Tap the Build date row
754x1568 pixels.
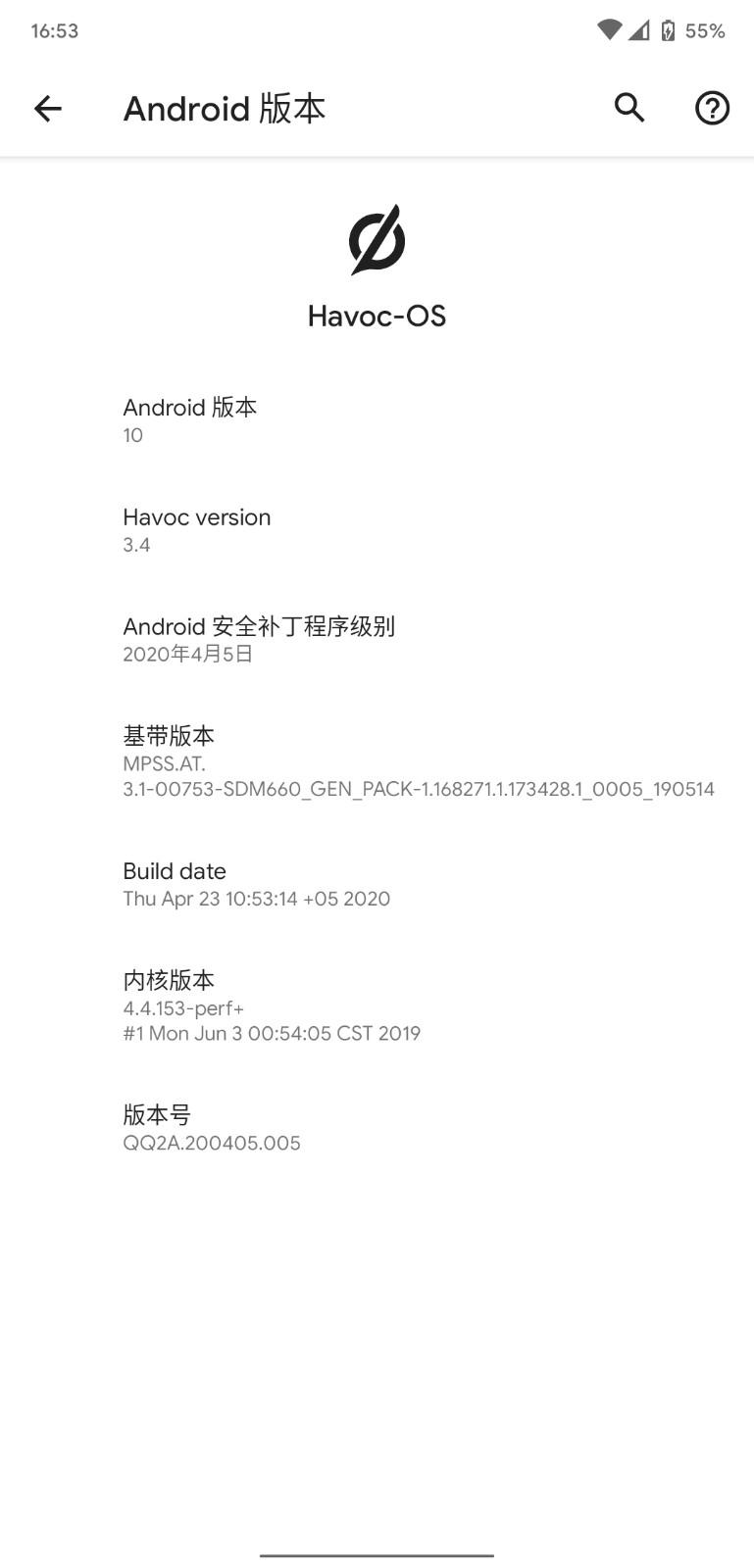[377, 885]
